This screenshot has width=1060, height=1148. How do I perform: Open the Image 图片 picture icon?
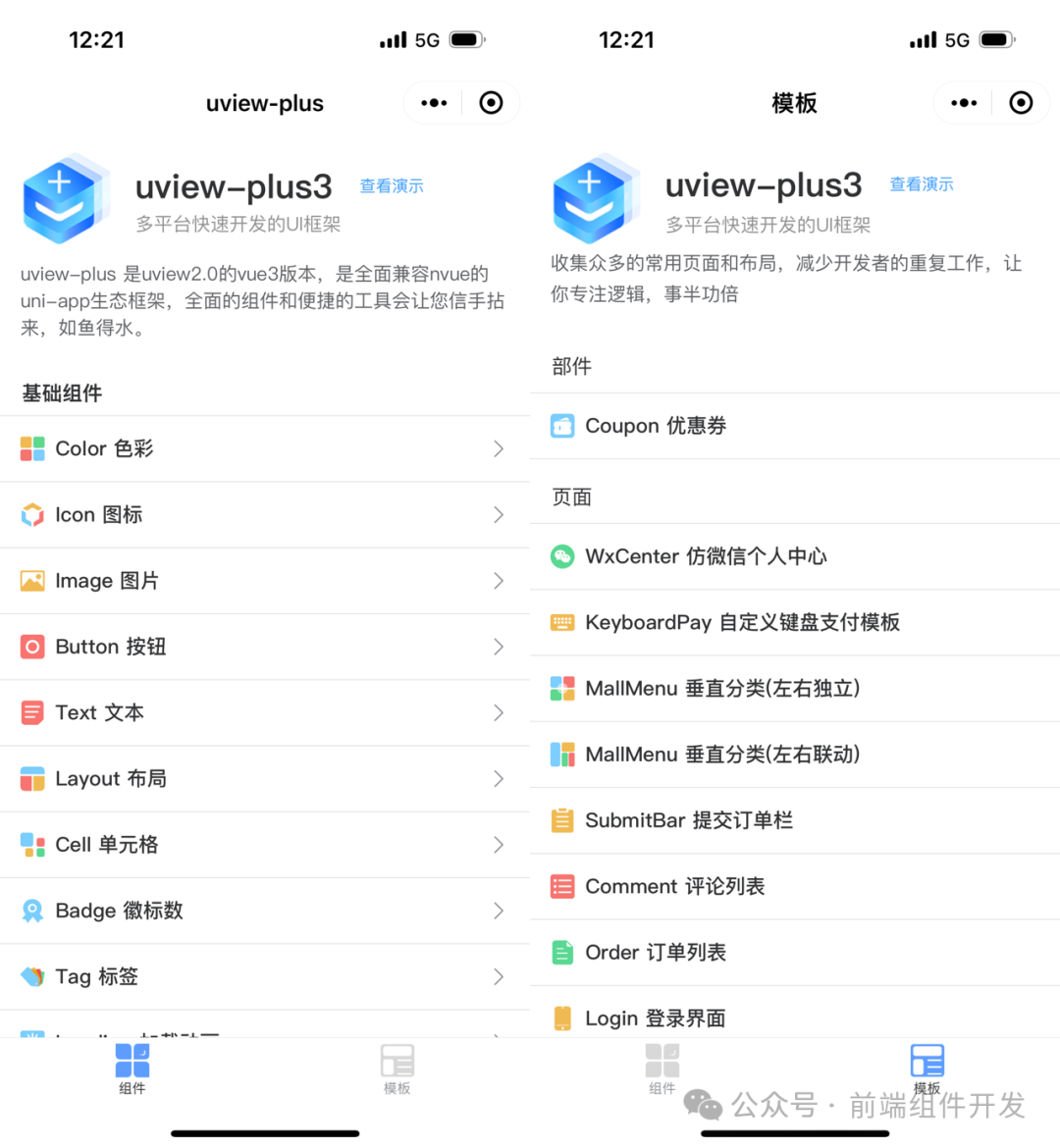(31, 580)
